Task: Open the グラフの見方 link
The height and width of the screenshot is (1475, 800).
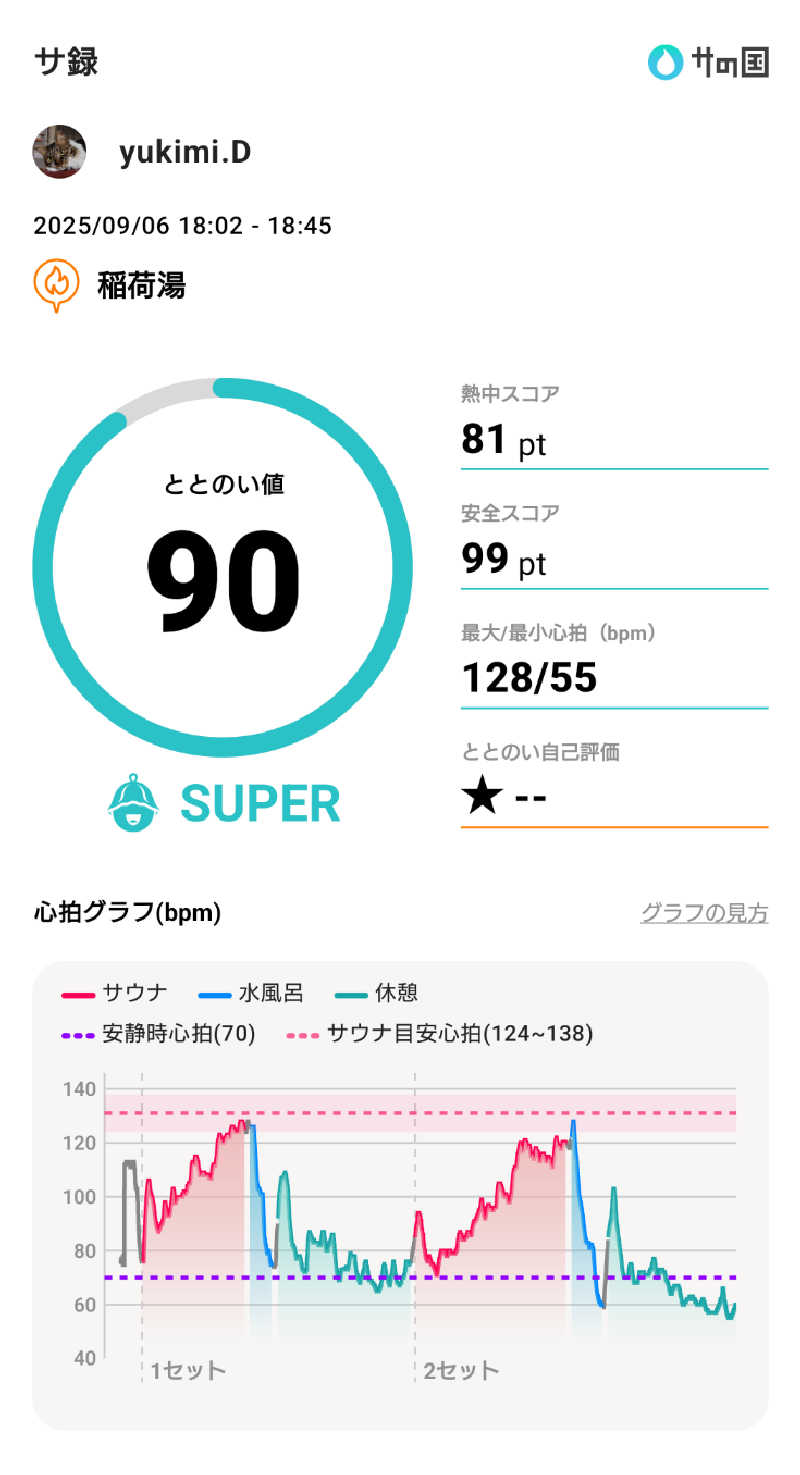Action: 703,913
